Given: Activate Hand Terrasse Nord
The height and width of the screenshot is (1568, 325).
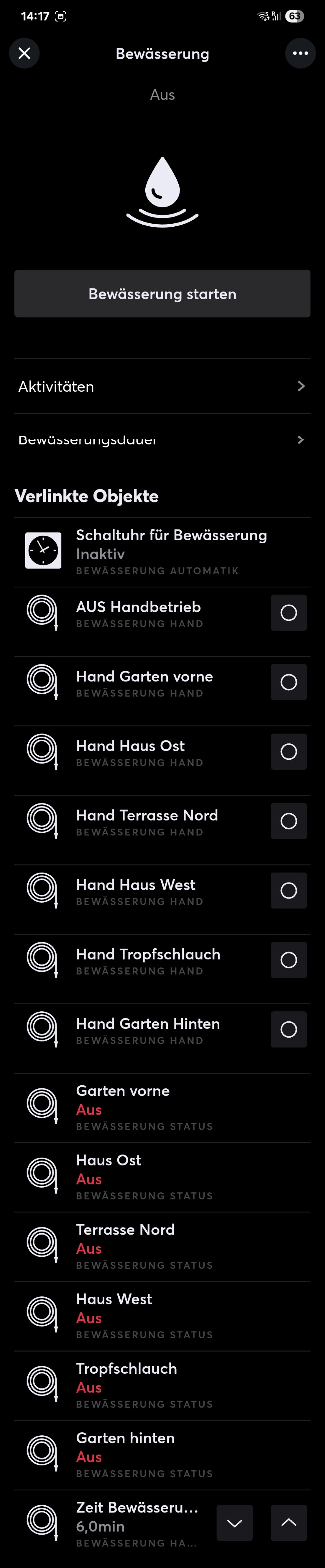Looking at the screenshot, I should 289,820.
